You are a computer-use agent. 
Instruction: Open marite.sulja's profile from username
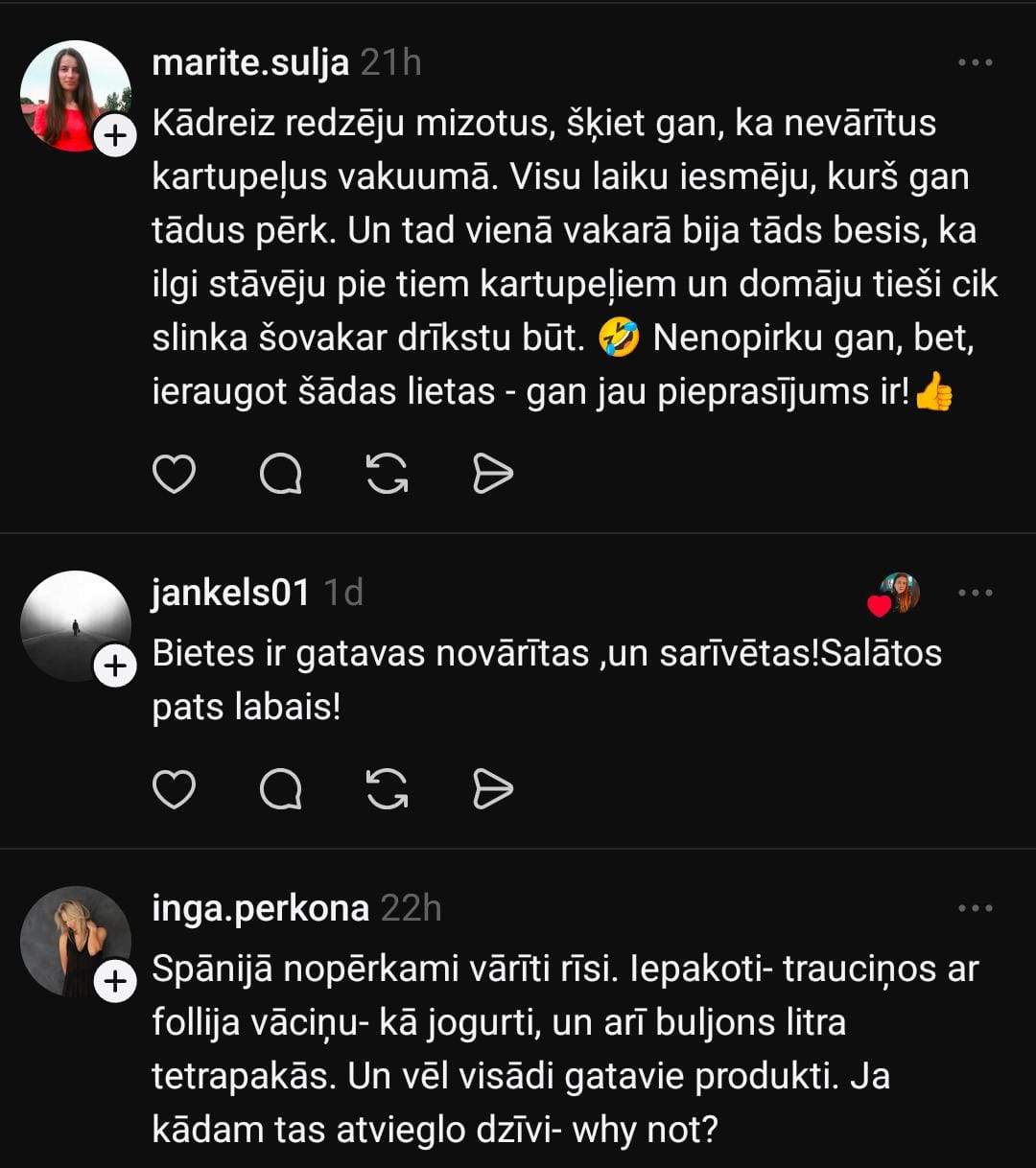click(250, 63)
